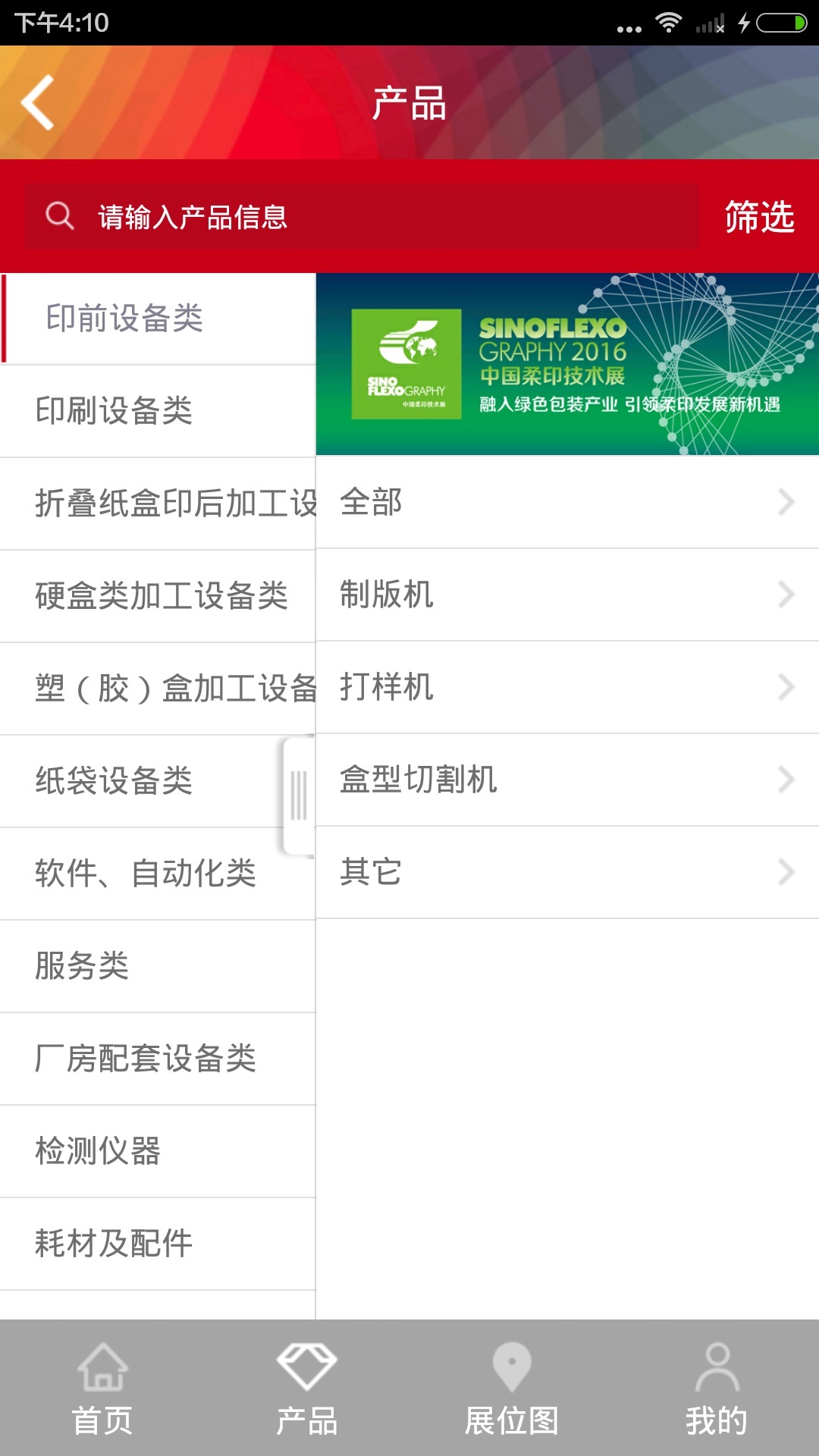Open the 打样机 subcategory
Image resolution: width=819 pixels, height=1456 pixels.
point(567,687)
